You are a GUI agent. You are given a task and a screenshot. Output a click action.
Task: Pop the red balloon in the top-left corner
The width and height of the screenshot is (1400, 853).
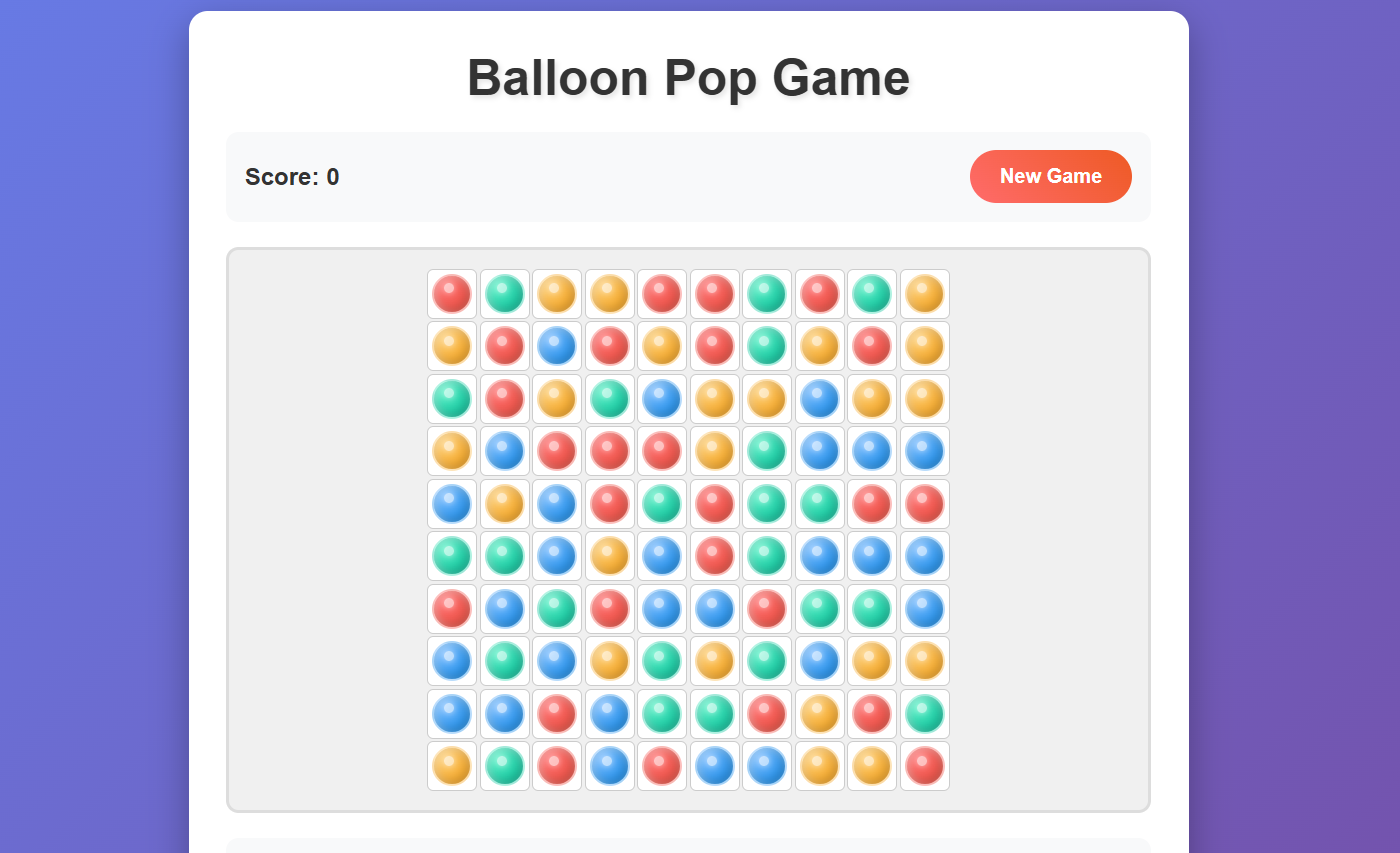point(451,294)
